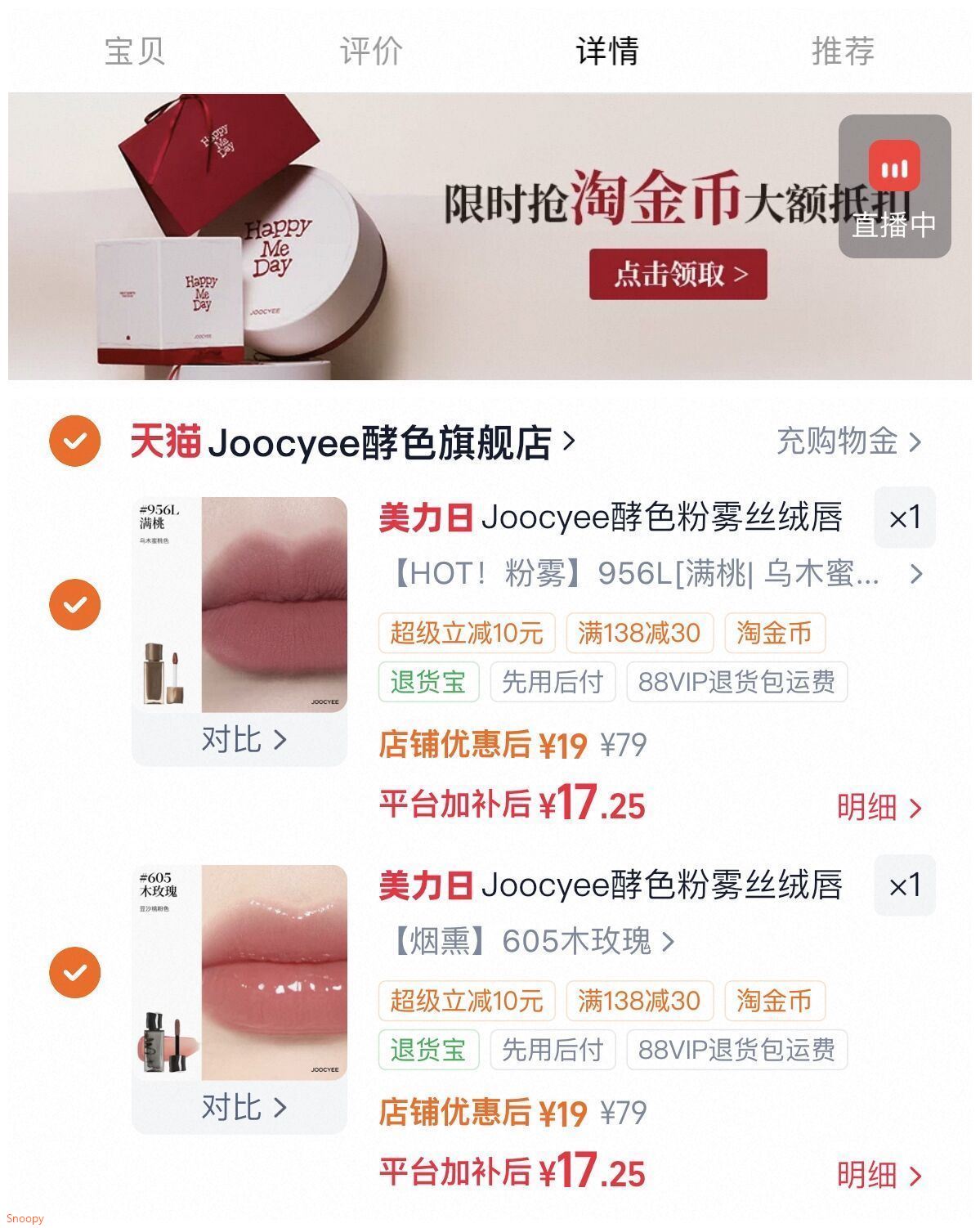
Task: Tap 对比 under the 956L 满桃 image
Action: [x=243, y=740]
